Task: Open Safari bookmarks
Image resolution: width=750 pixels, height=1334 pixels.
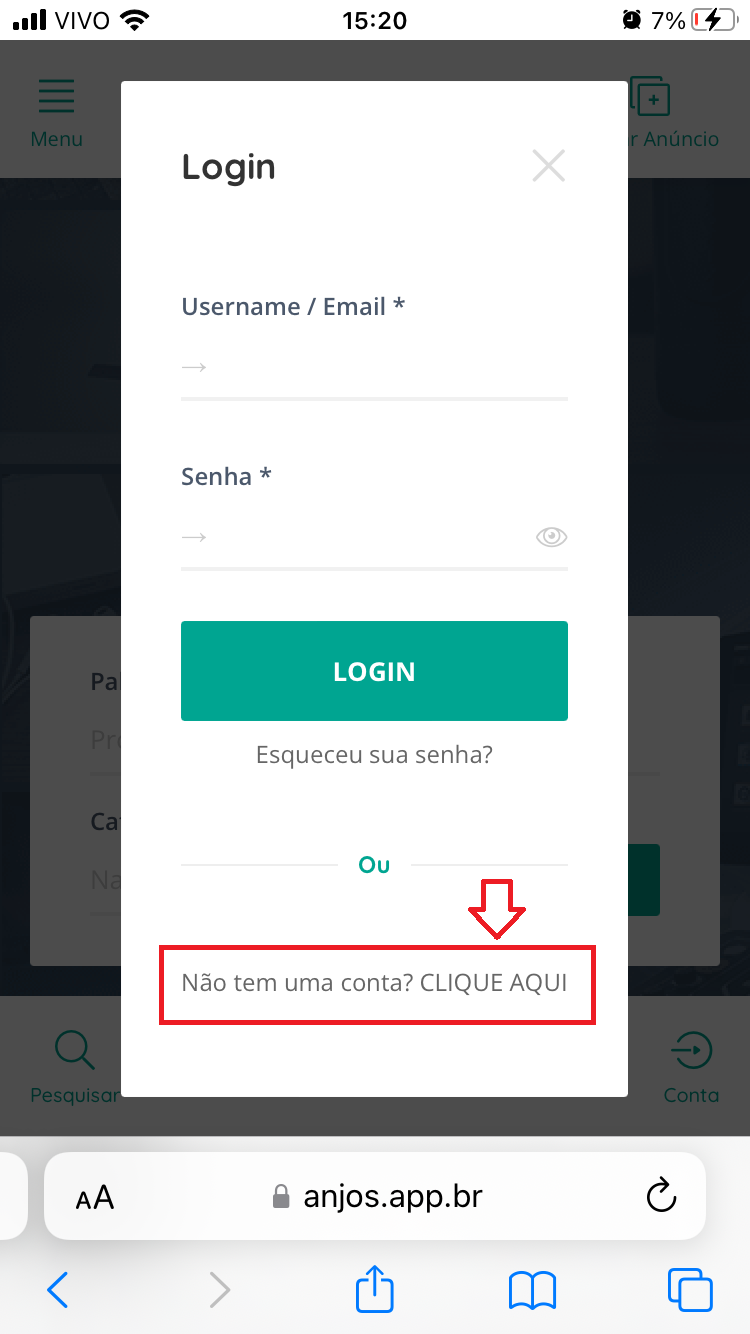Action: (x=532, y=1290)
